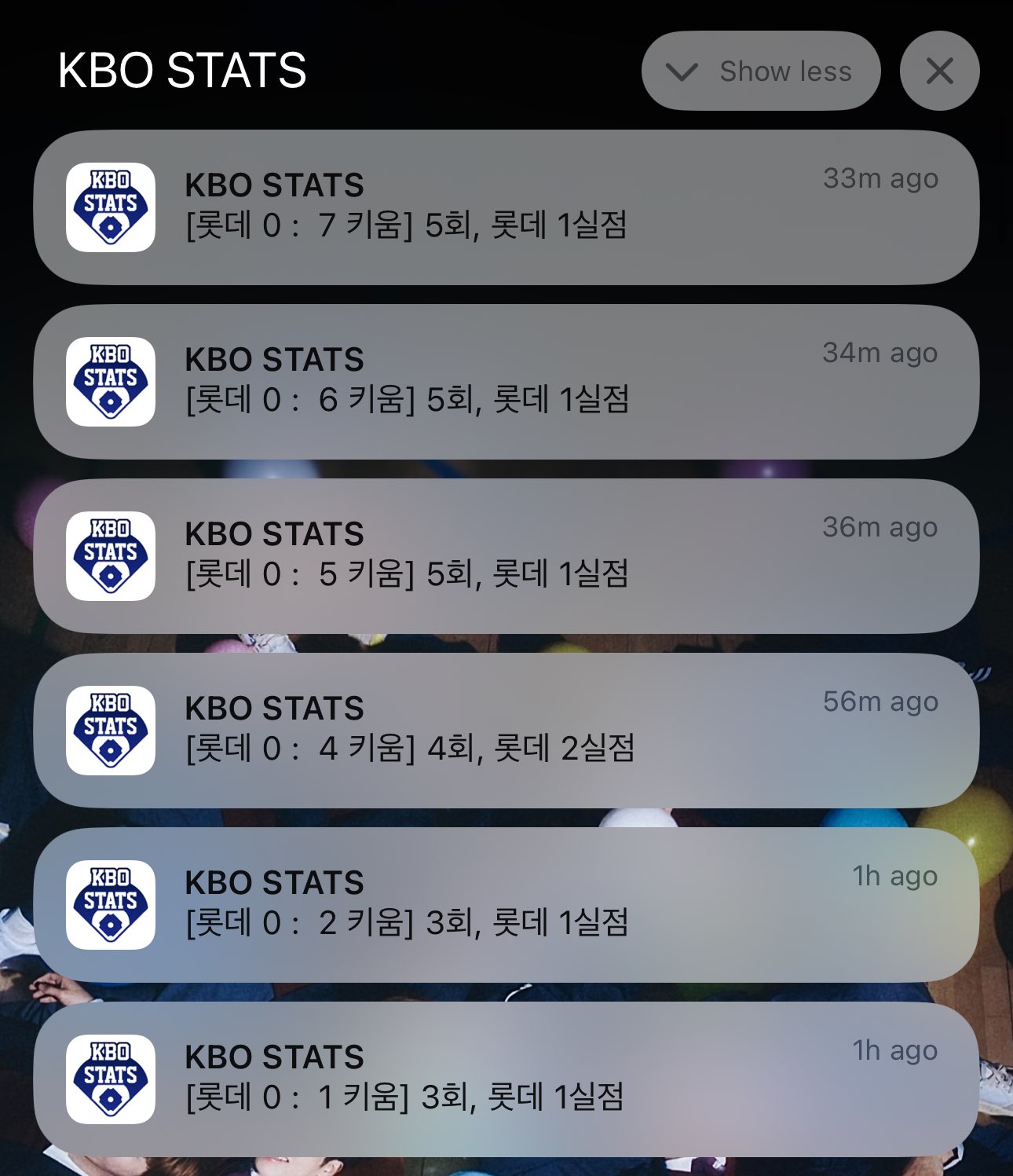Open the notification from 34m ago
The height and width of the screenshot is (1176, 1013).
[506, 382]
